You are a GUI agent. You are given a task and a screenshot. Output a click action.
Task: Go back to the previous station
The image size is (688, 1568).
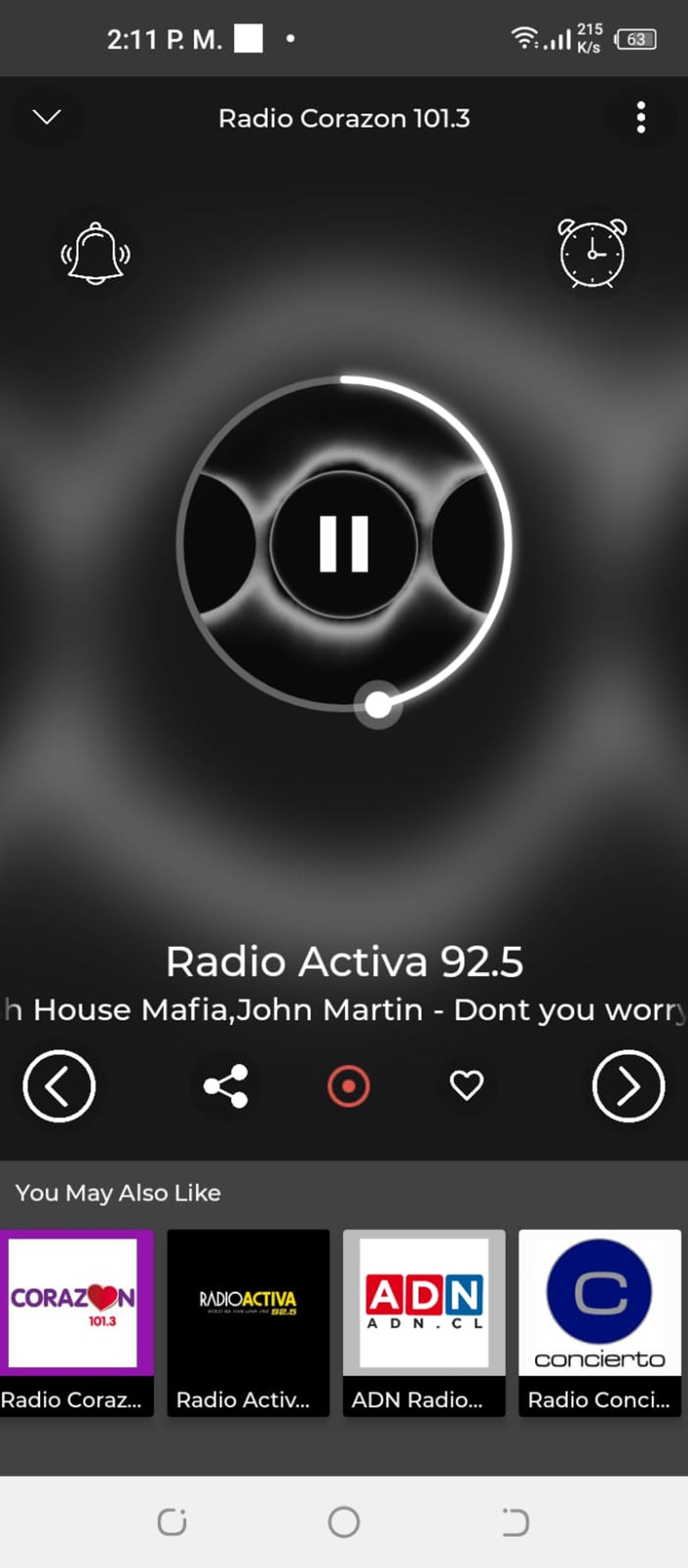click(x=59, y=1086)
